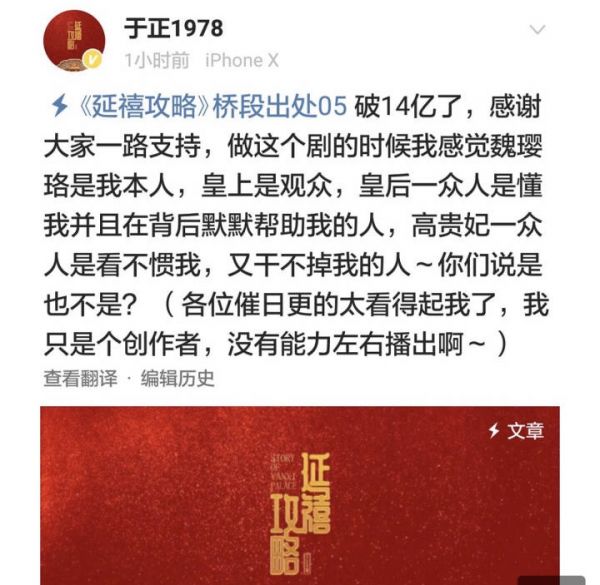Open the 于正1978 username link
The image size is (600, 585).
tap(173, 27)
